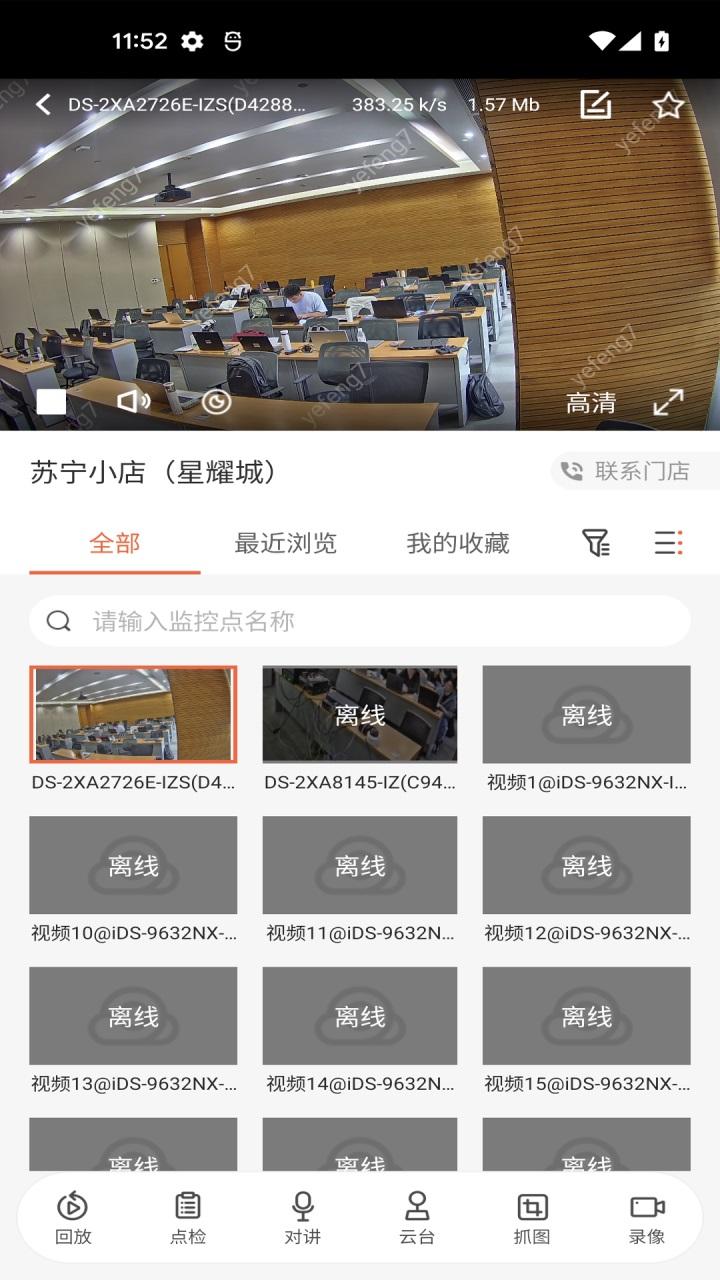Viewport: 720px width, 1280px height.
Task: Add camera to favorites via star icon
Action: coord(667,103)
